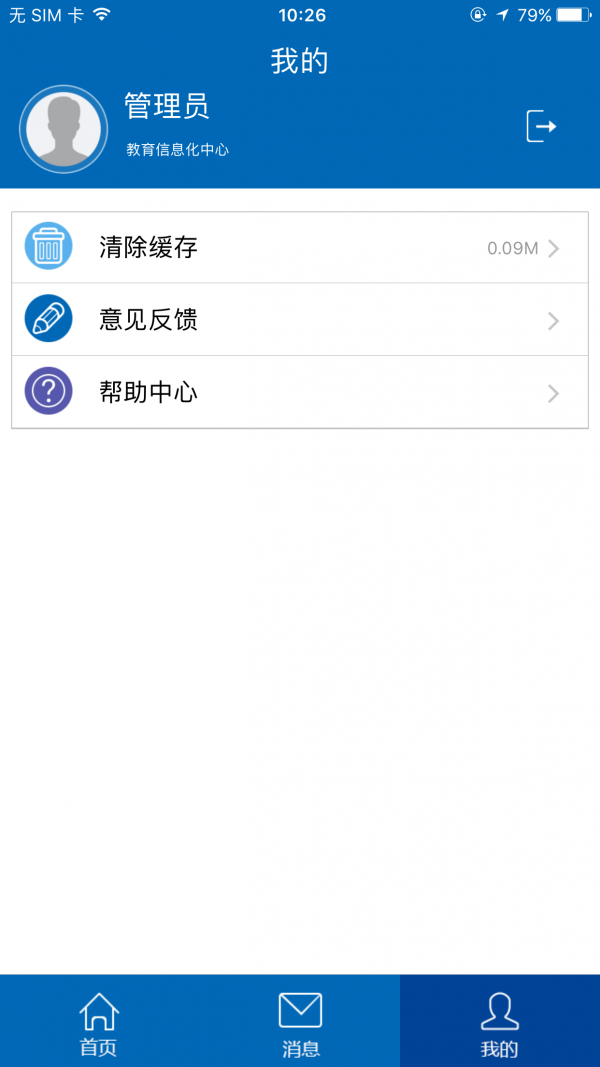Switch to the 消息 tab
600x1067 pixels.
tap(300, 1021)
